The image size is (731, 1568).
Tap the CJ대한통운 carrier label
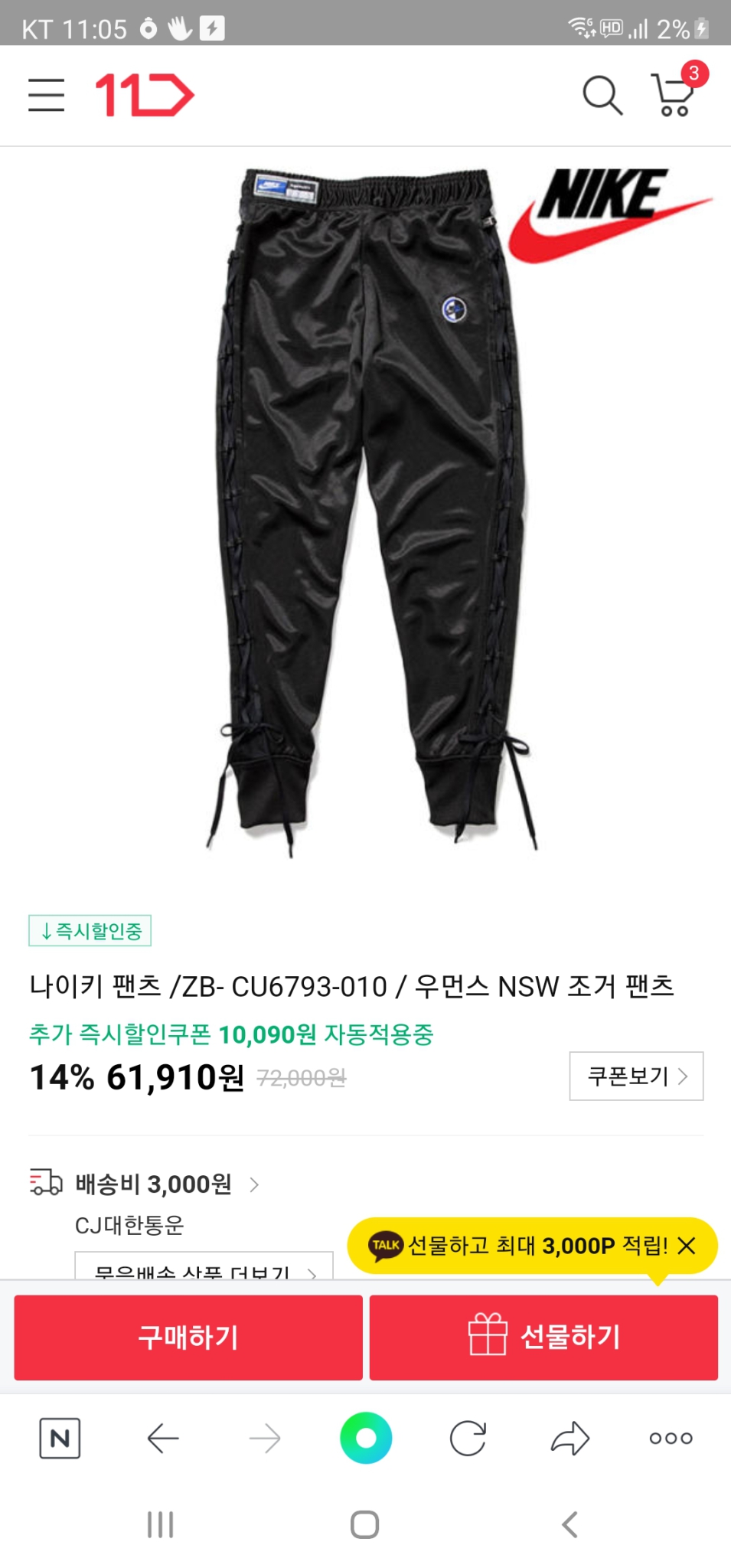(130, 1225)
